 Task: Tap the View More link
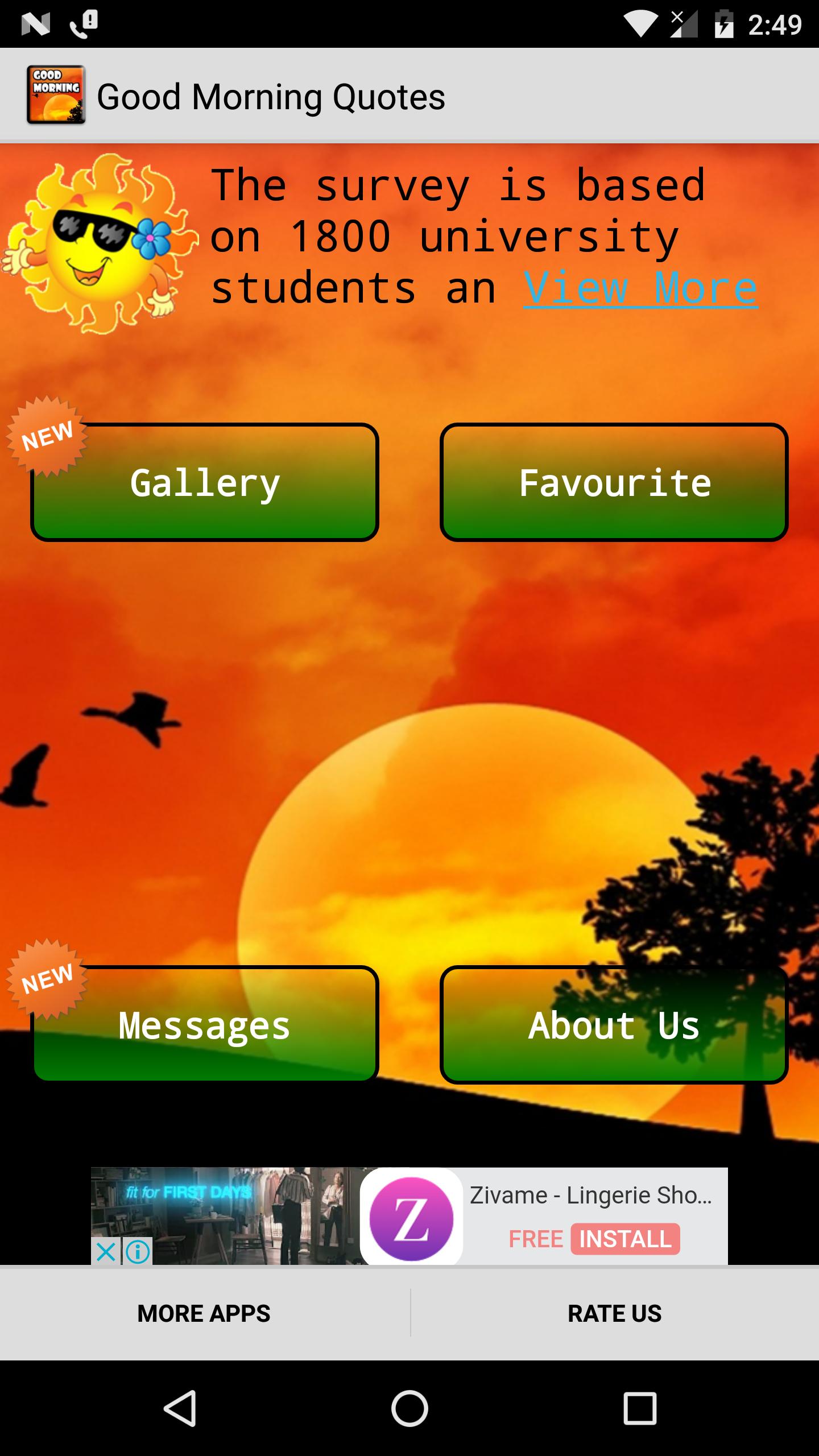(x=640, y=288)
